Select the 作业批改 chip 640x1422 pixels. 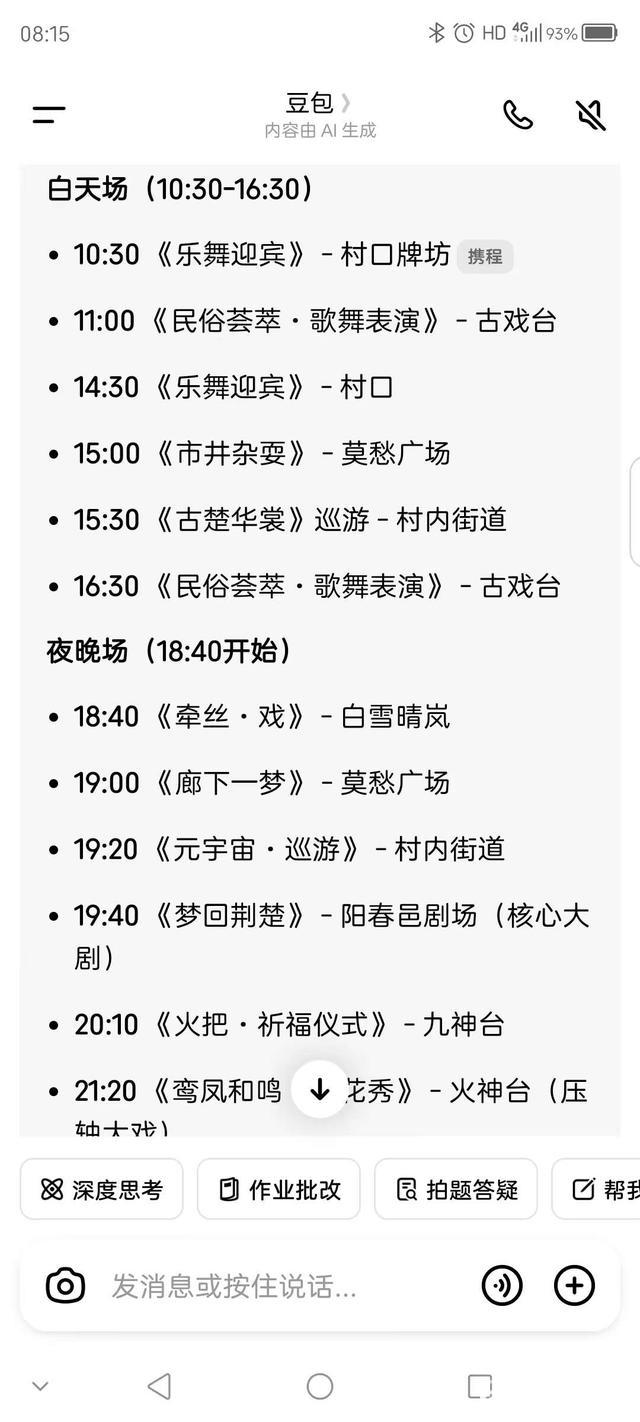279,1189
